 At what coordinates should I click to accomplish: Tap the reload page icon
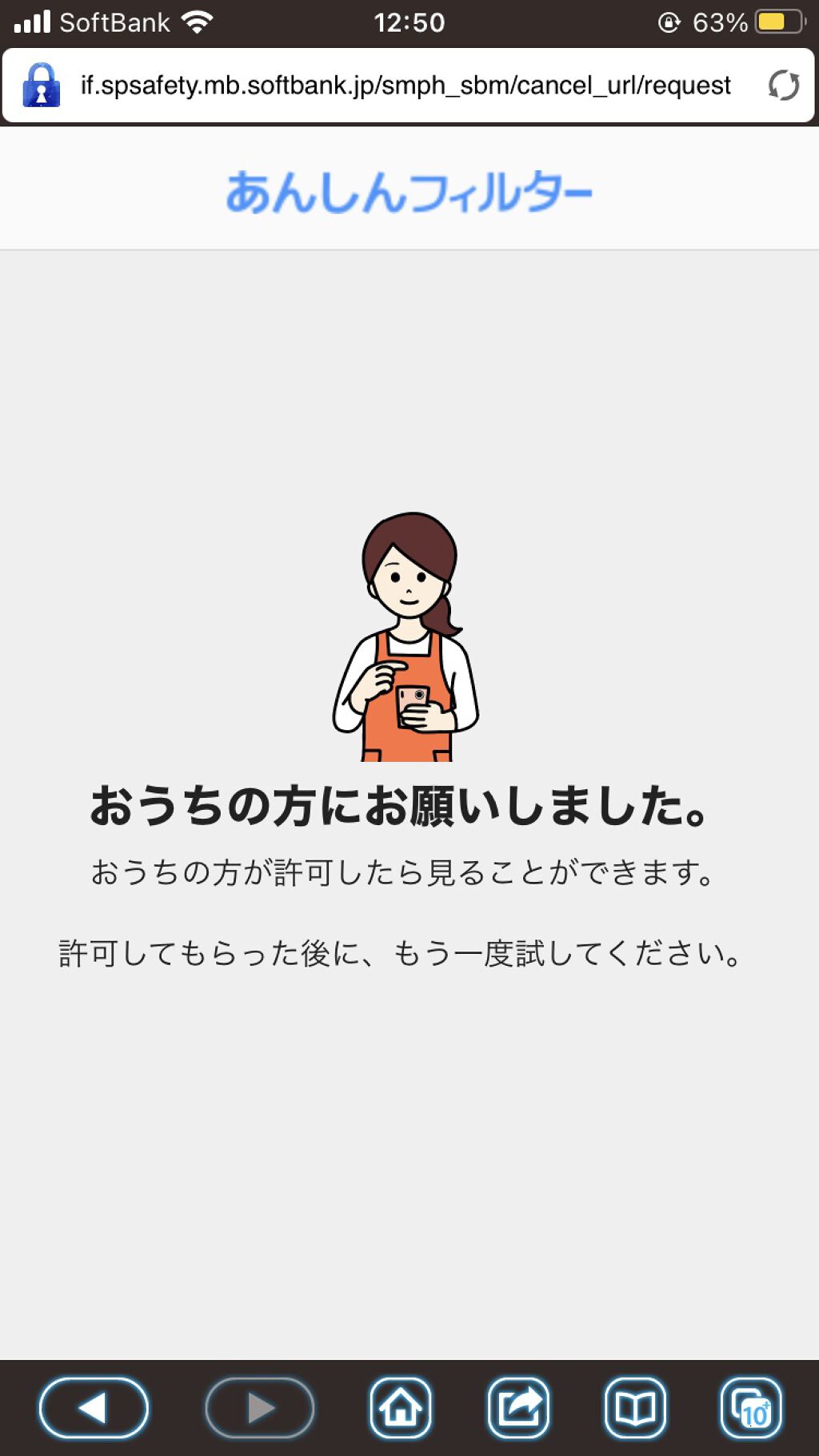[x=783, y=84]
